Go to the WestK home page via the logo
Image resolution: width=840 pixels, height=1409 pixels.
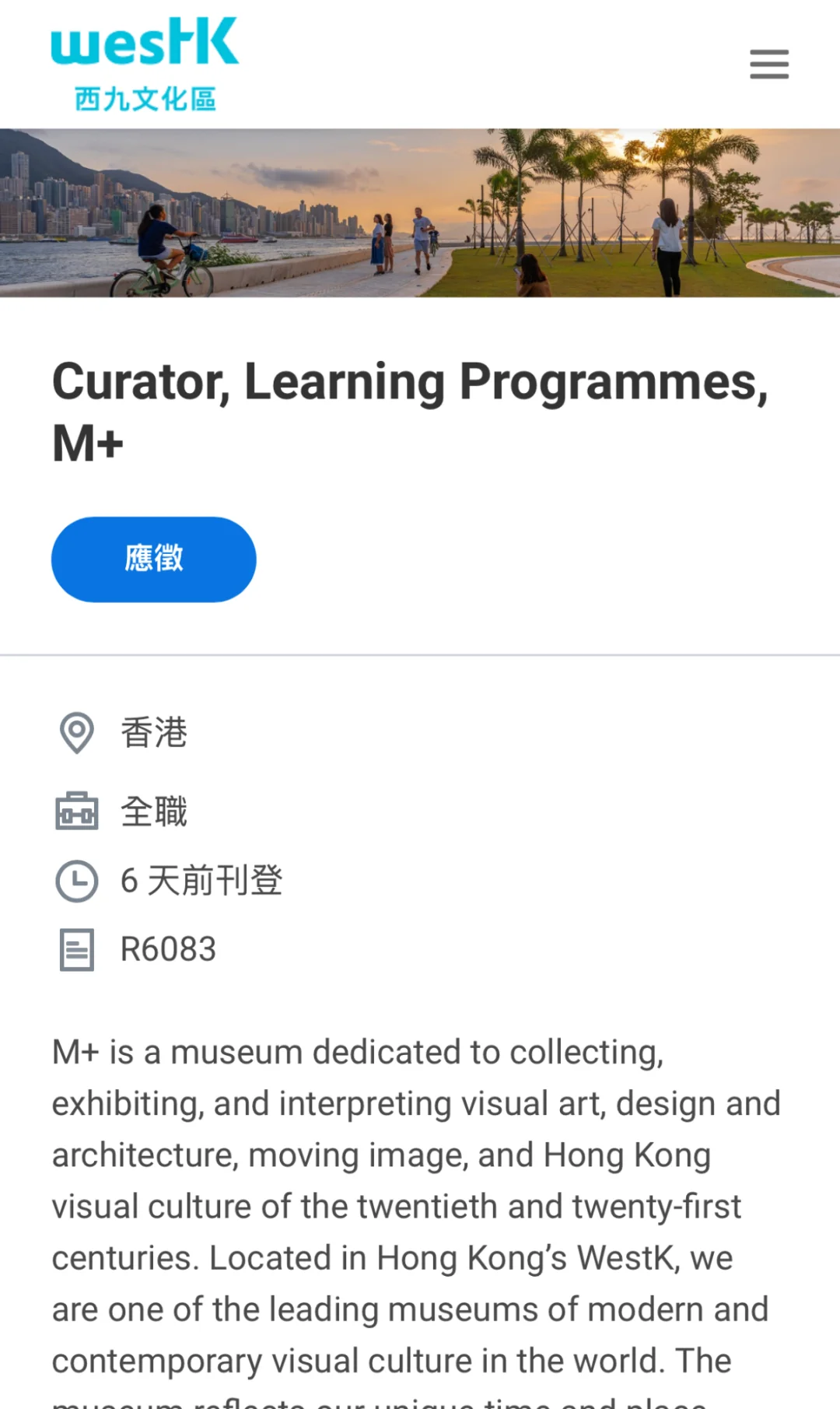pyautogui.click(x=145, y=64)
